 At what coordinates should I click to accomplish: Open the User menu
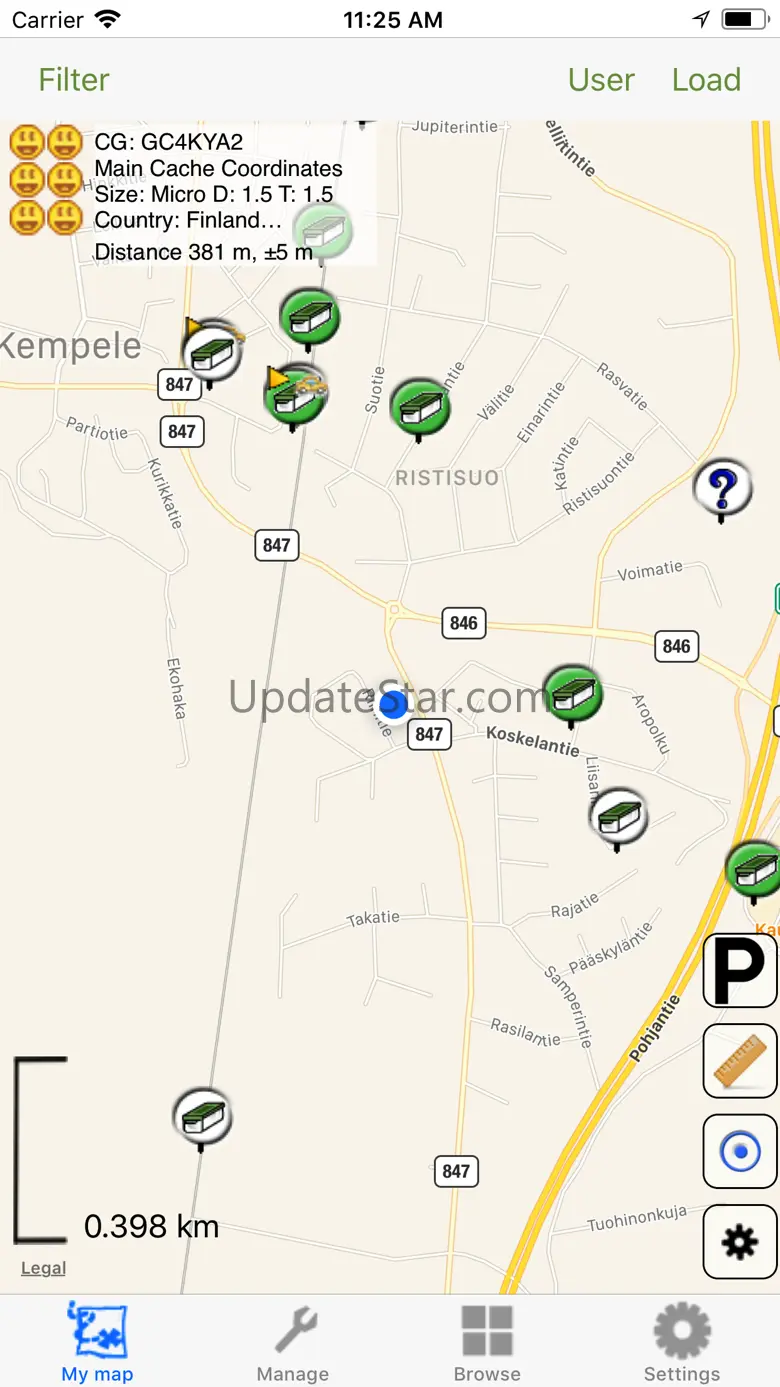601,80
